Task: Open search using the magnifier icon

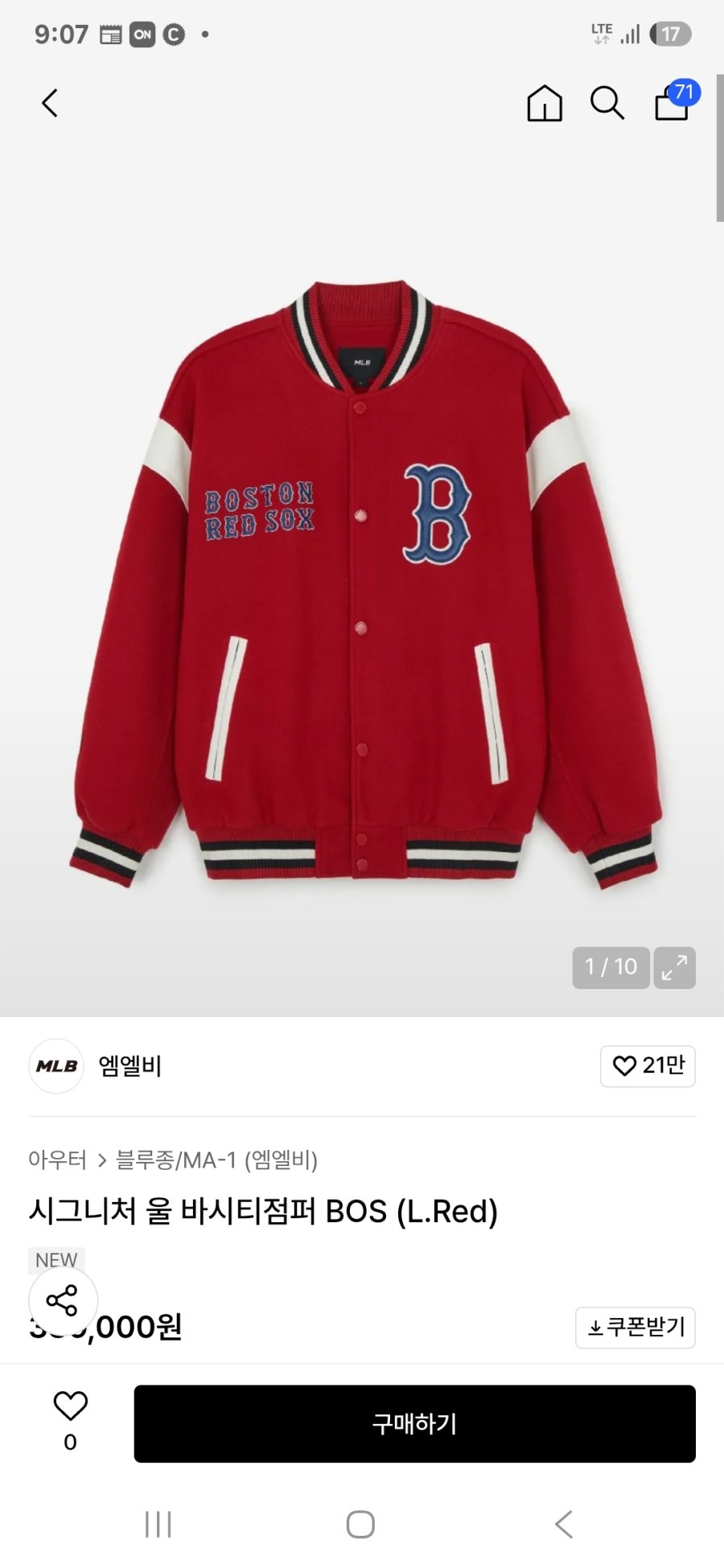Action: pyautogui.click(x=607, y=103)
